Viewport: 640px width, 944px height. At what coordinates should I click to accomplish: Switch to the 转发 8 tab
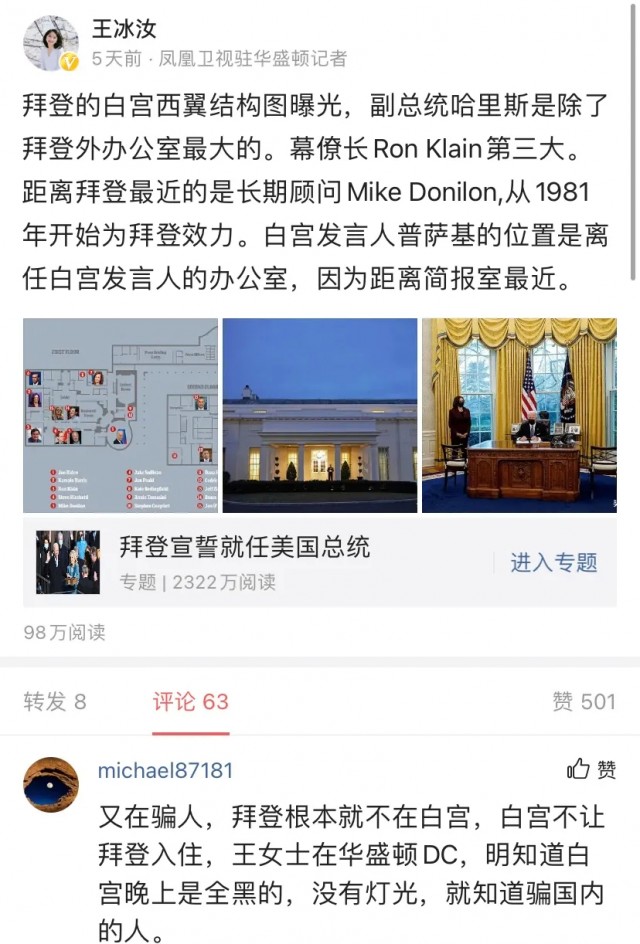pyautogui.click(x=55, y=702)
